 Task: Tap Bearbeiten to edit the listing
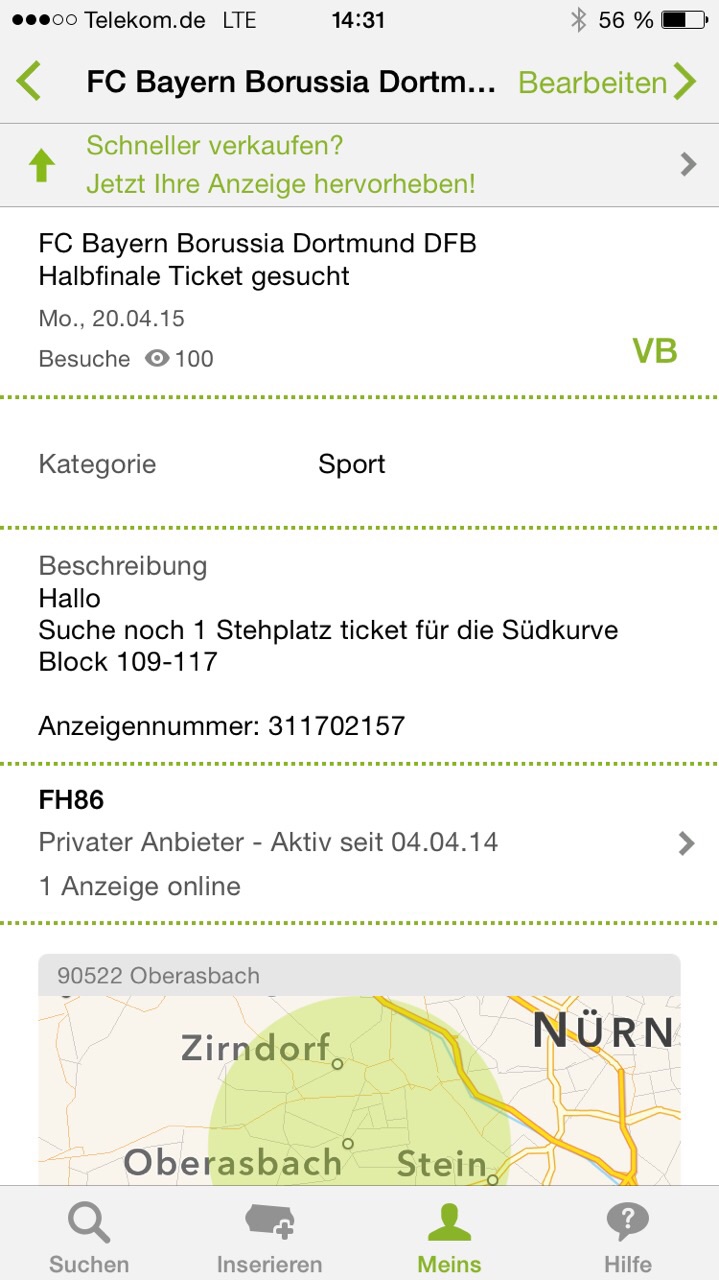(x=592, y=82)
